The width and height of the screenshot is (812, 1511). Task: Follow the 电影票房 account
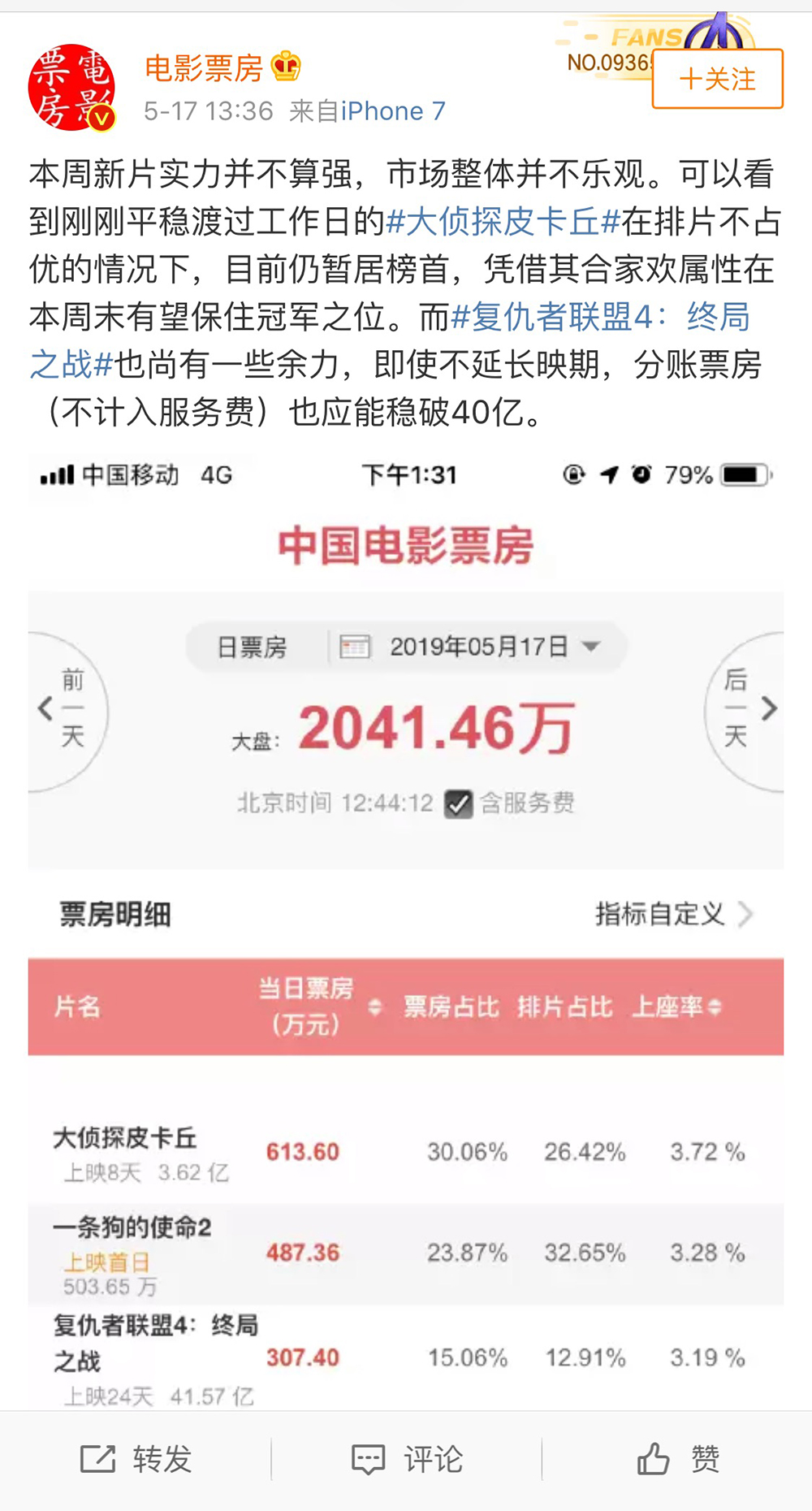(717, 79)
